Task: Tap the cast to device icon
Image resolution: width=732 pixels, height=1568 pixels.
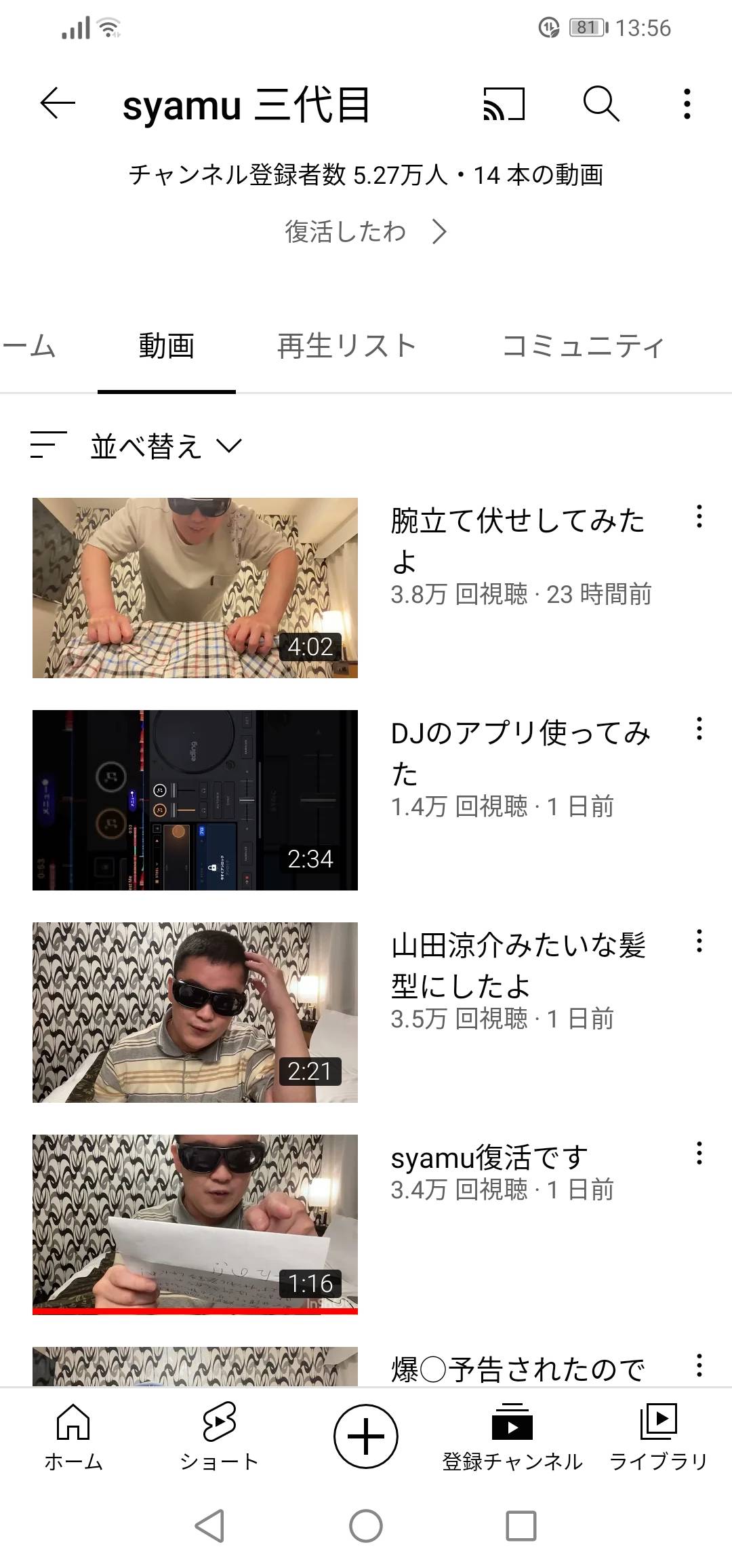Action: pyautogui.click(x=504, y=104)
